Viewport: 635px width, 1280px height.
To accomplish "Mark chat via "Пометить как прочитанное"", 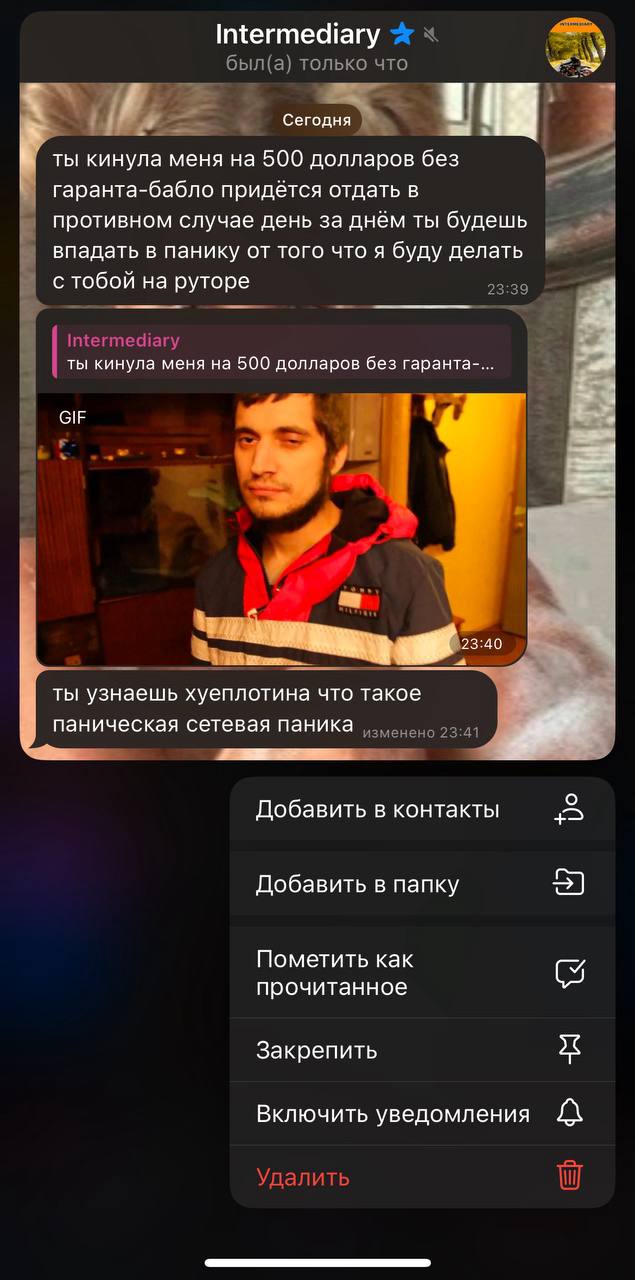I will tap(421, 973).
